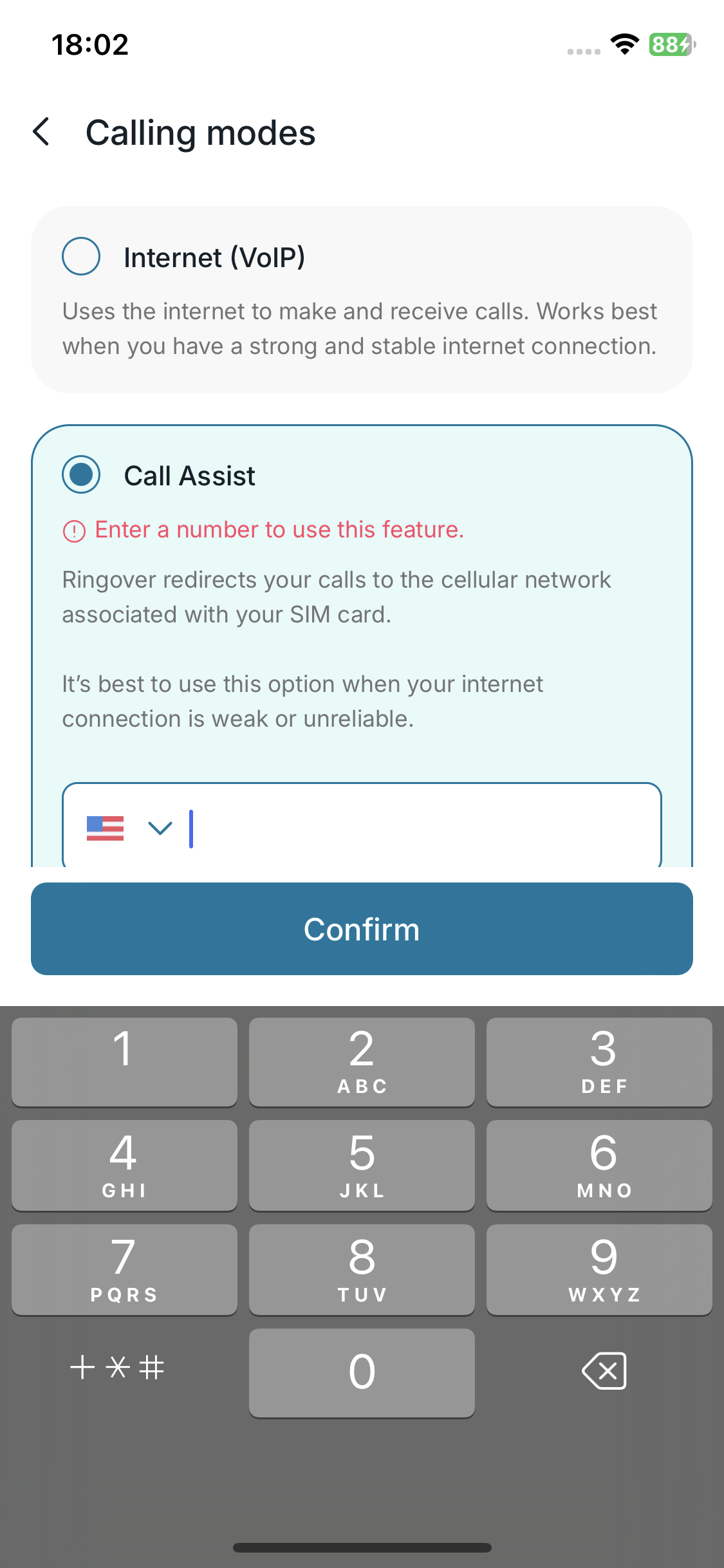724x1568 pixels.
Task: Enter digit 9 on the keypad
Action: (599, 1269)
